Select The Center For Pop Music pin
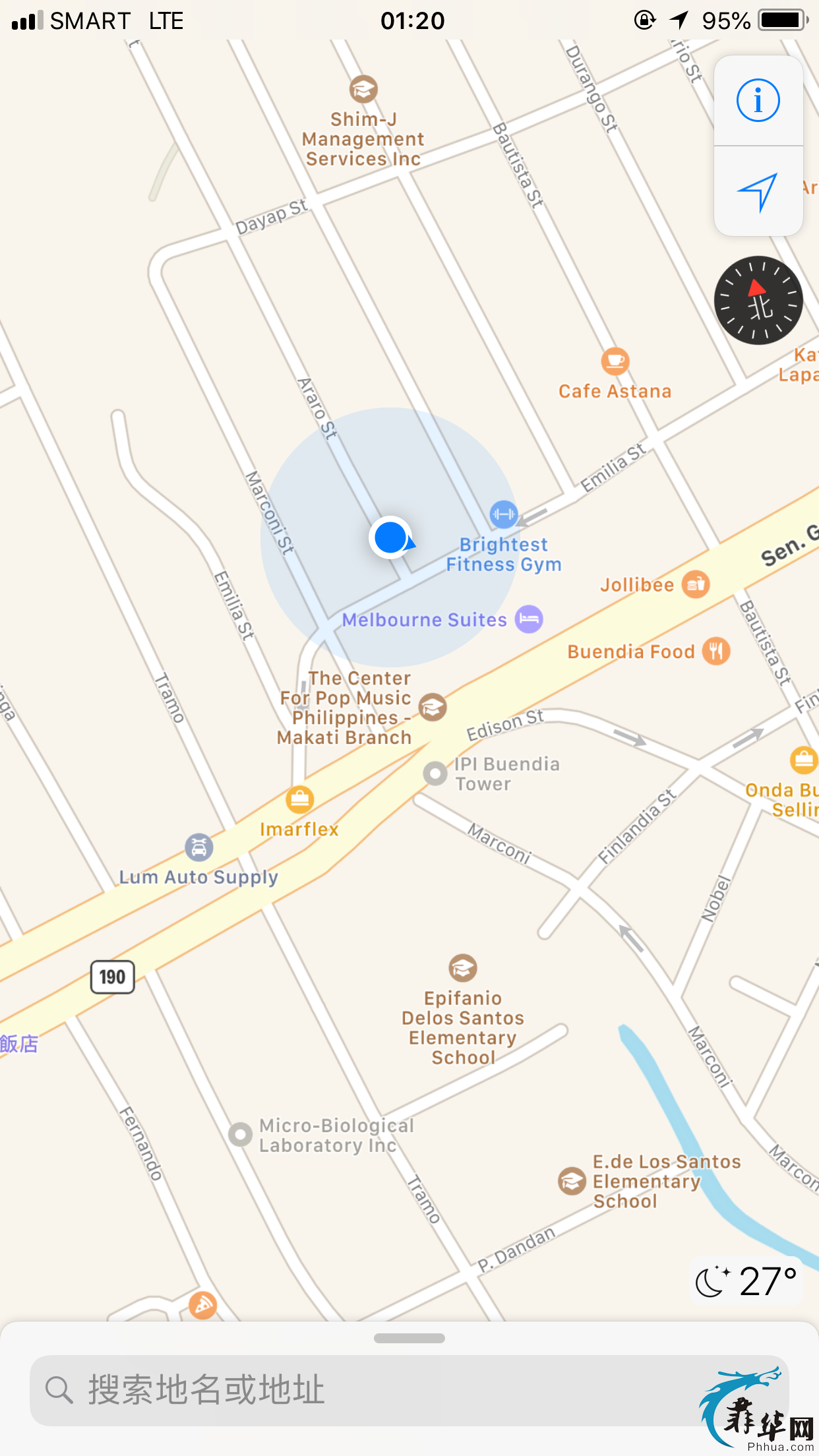The height and width of the screenshot is (1456, 819). coord(433,708)
